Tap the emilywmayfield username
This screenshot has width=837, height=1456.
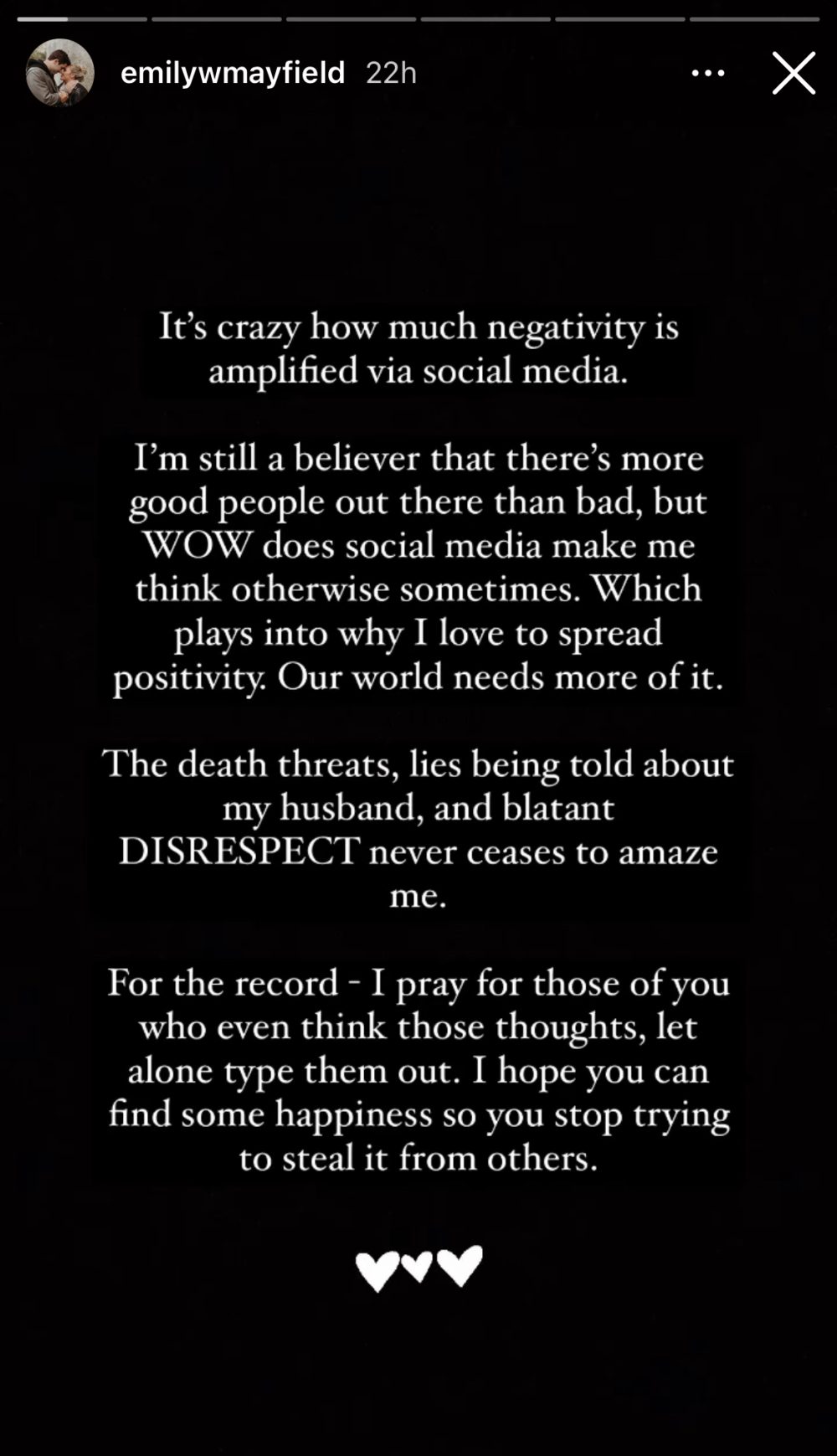[233, 73]
